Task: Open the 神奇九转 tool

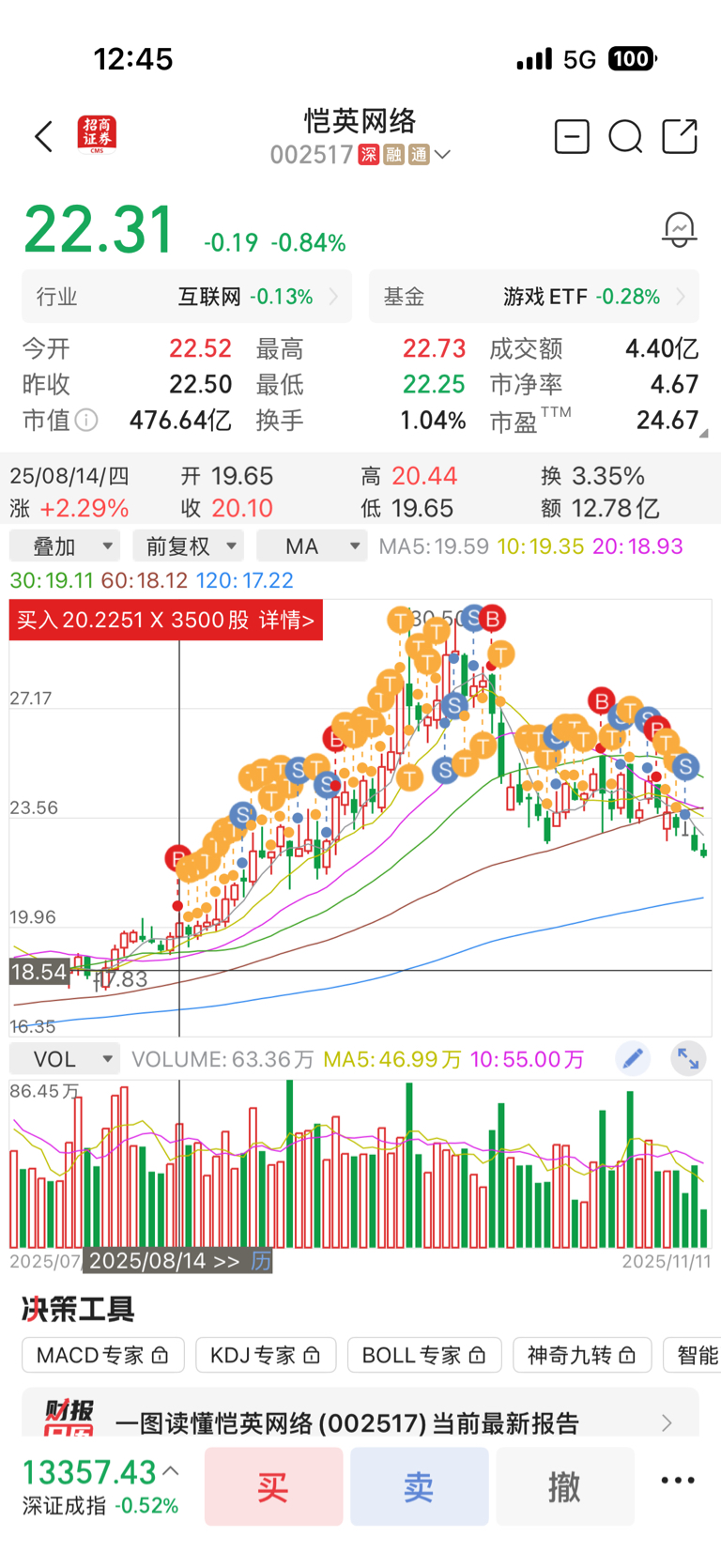Action: coord(582,1355)
